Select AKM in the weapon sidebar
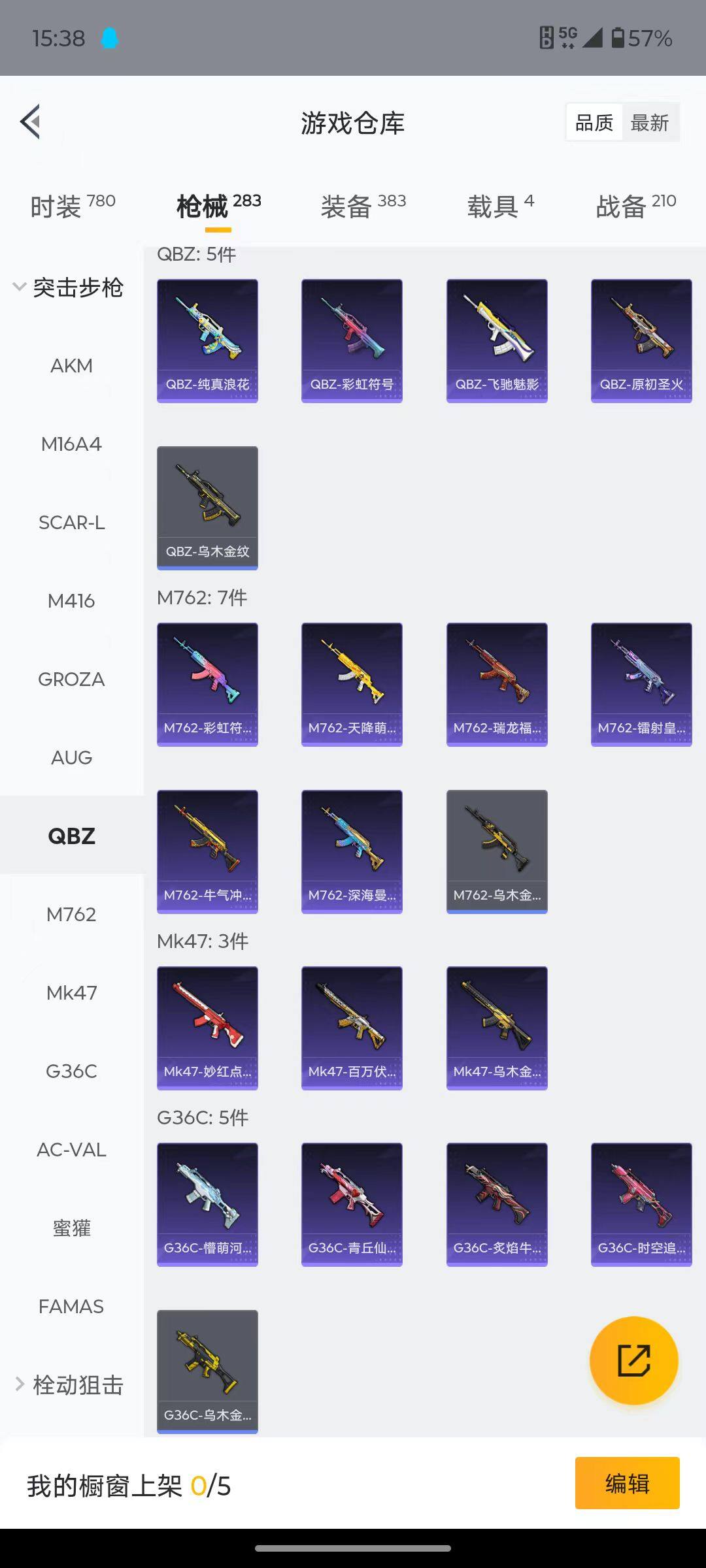Image resolution: width=706 pixels, height=1568 pixels. (x=71, y=366)
